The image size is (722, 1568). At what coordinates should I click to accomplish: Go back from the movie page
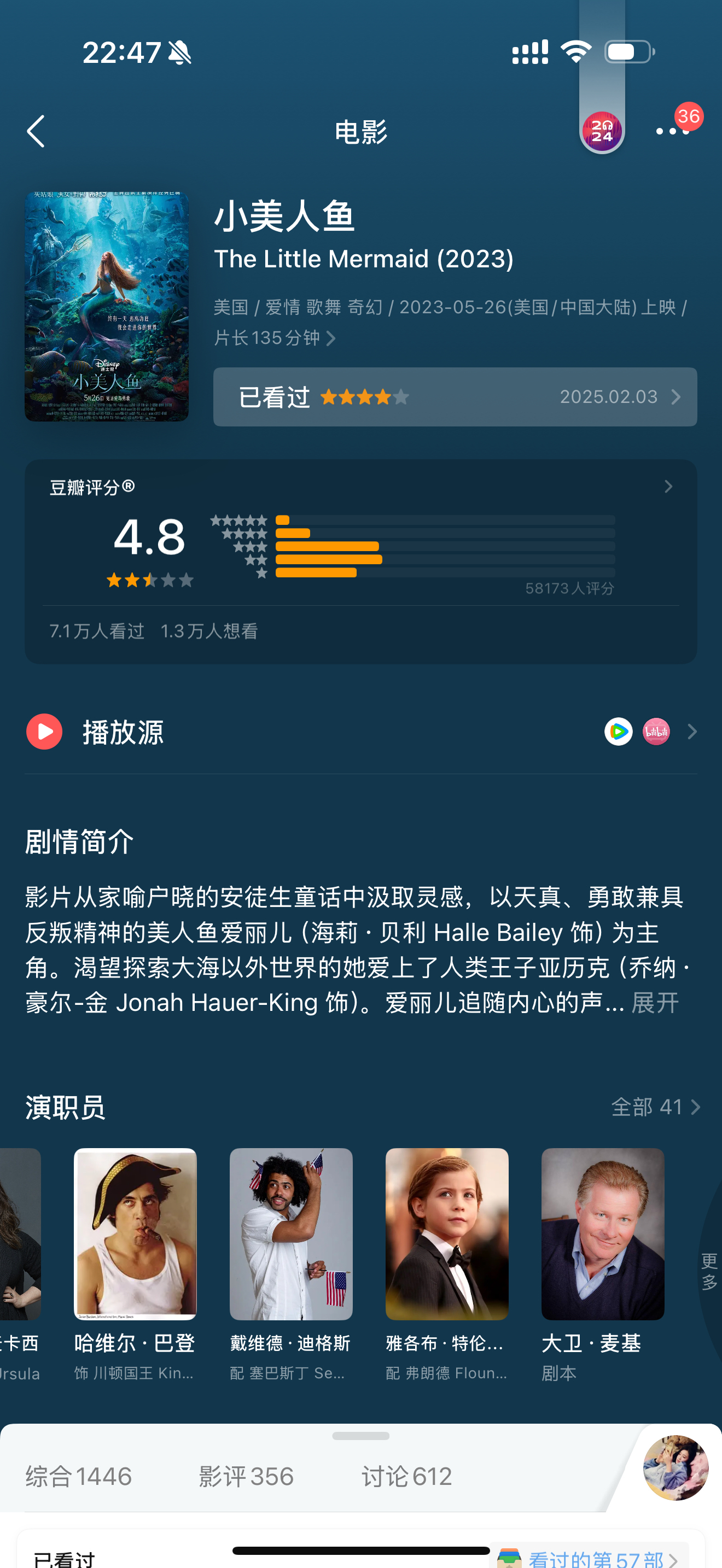click(37, 131)
